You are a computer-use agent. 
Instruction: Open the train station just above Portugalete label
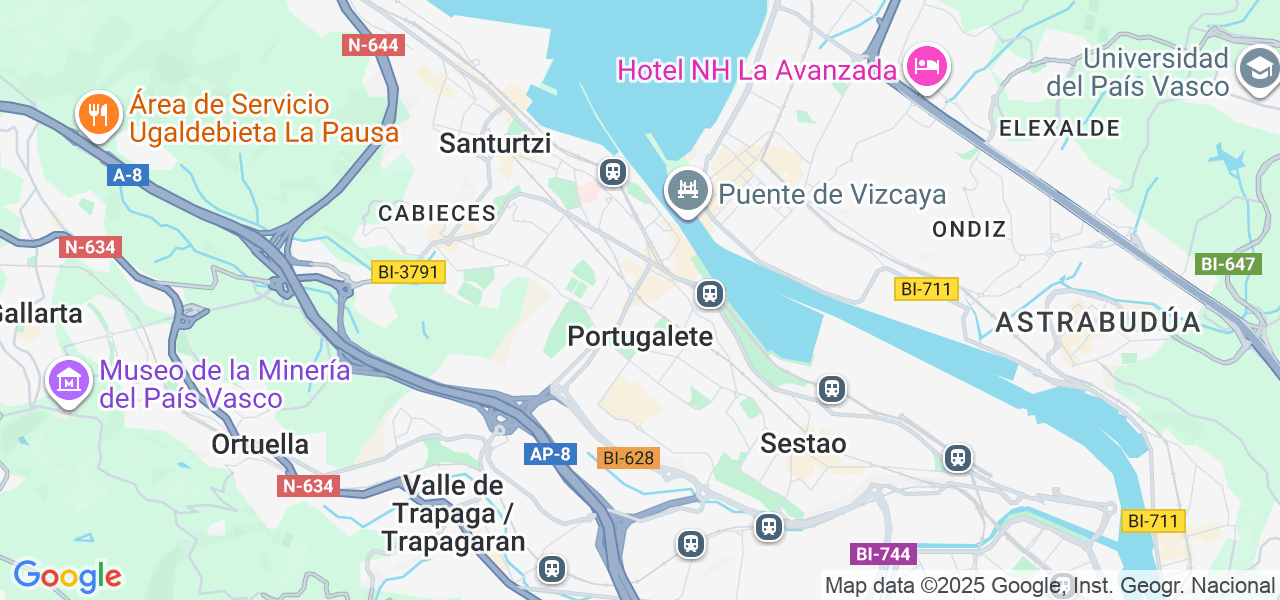click(x=710, y=294)
